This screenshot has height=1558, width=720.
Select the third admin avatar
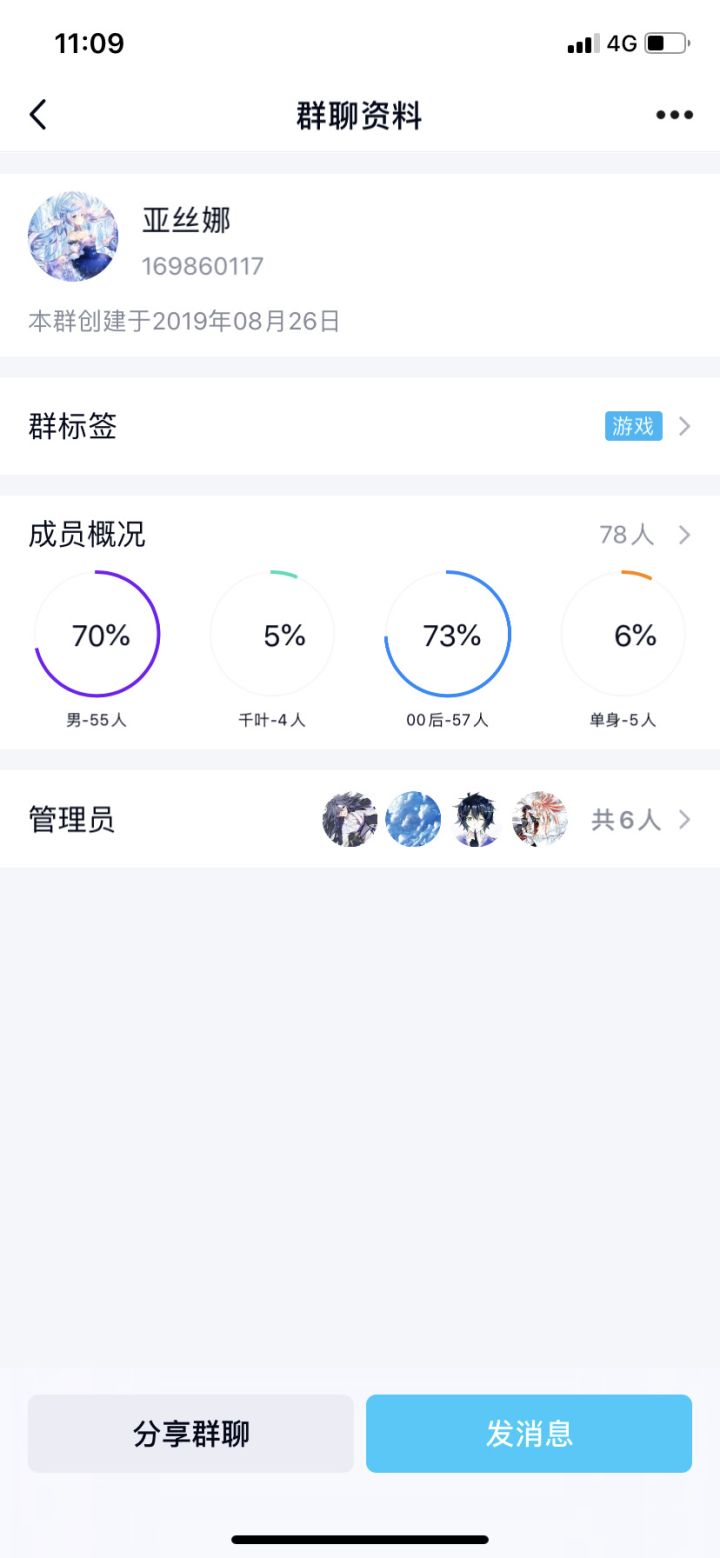[x=477, y=818]
